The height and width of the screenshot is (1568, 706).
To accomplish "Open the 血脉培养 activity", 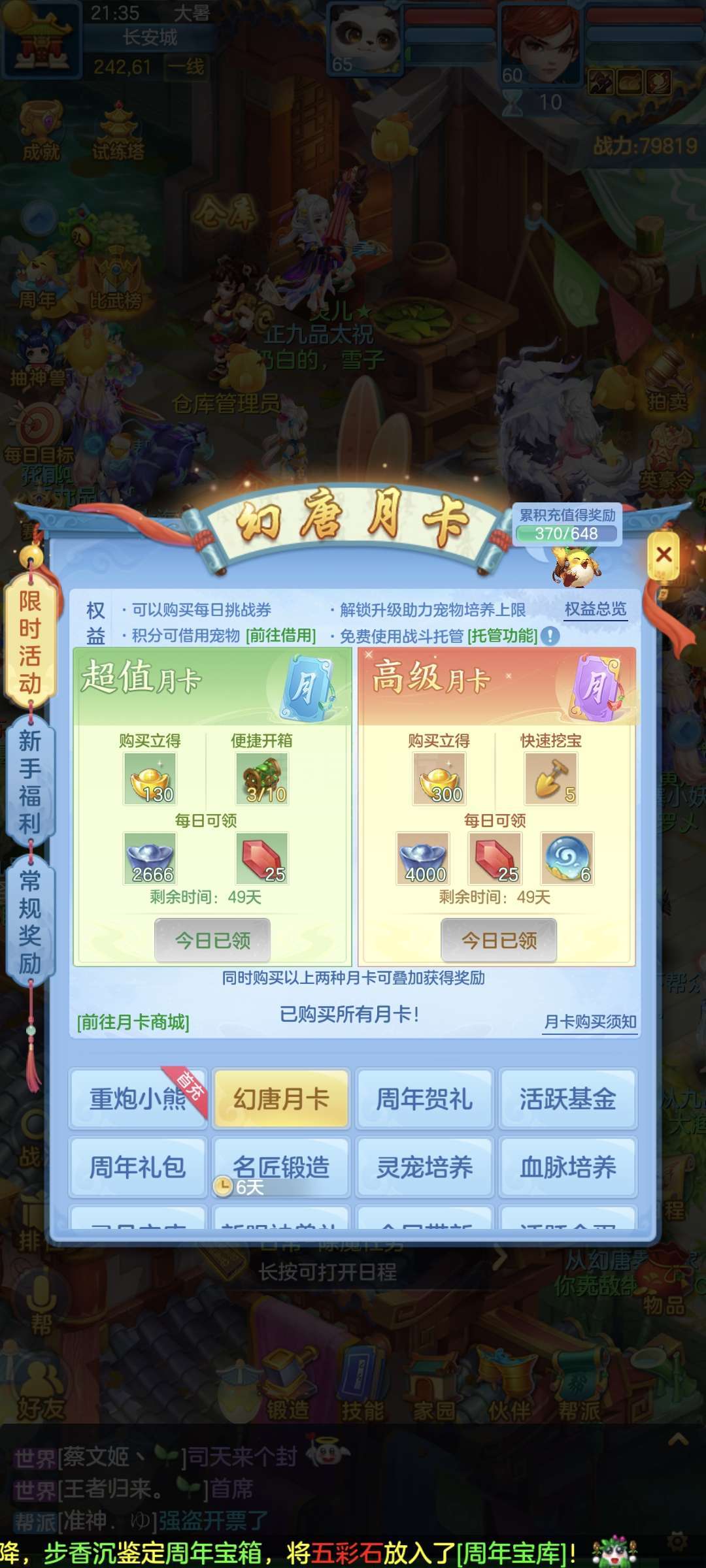I will (567, 1168).
